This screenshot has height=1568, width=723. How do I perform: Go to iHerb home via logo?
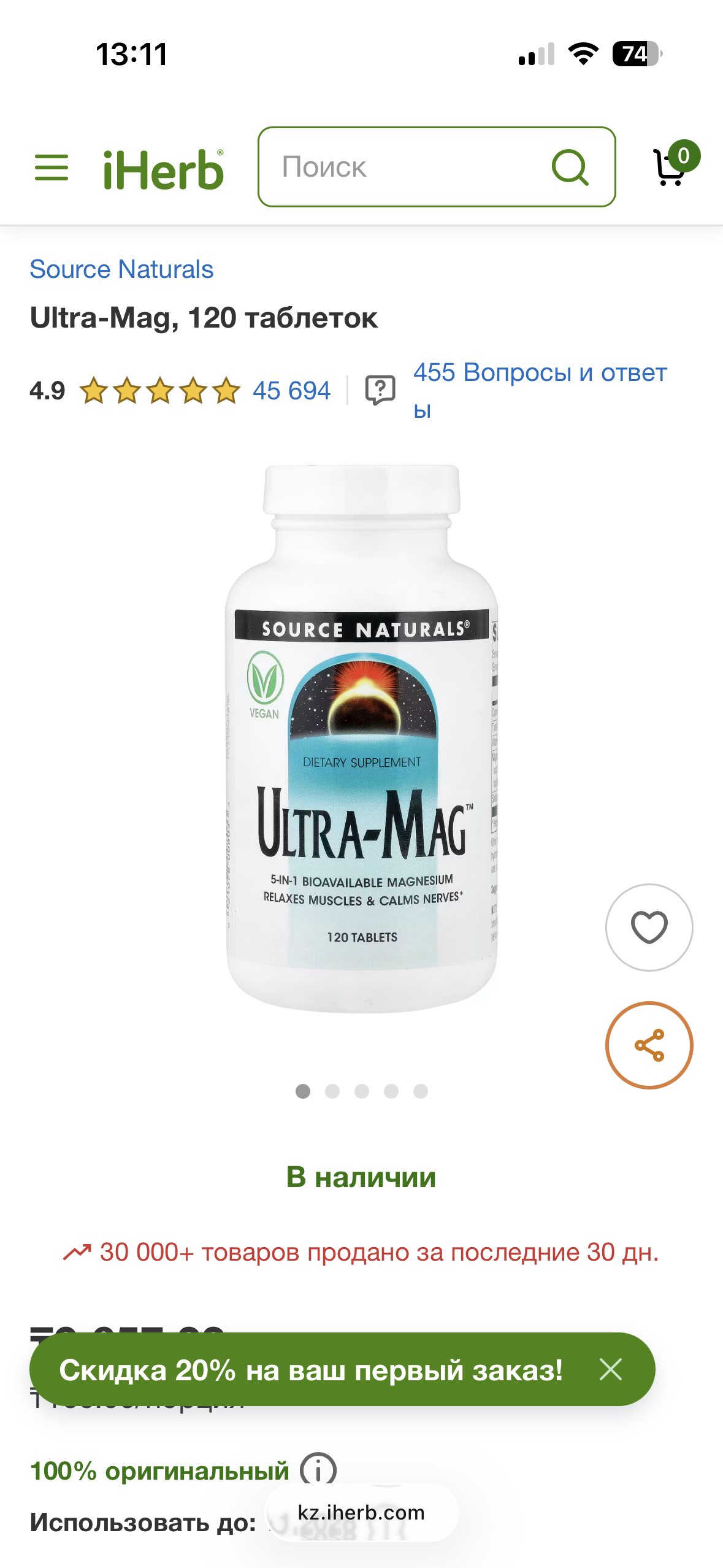tap(163, 169)
